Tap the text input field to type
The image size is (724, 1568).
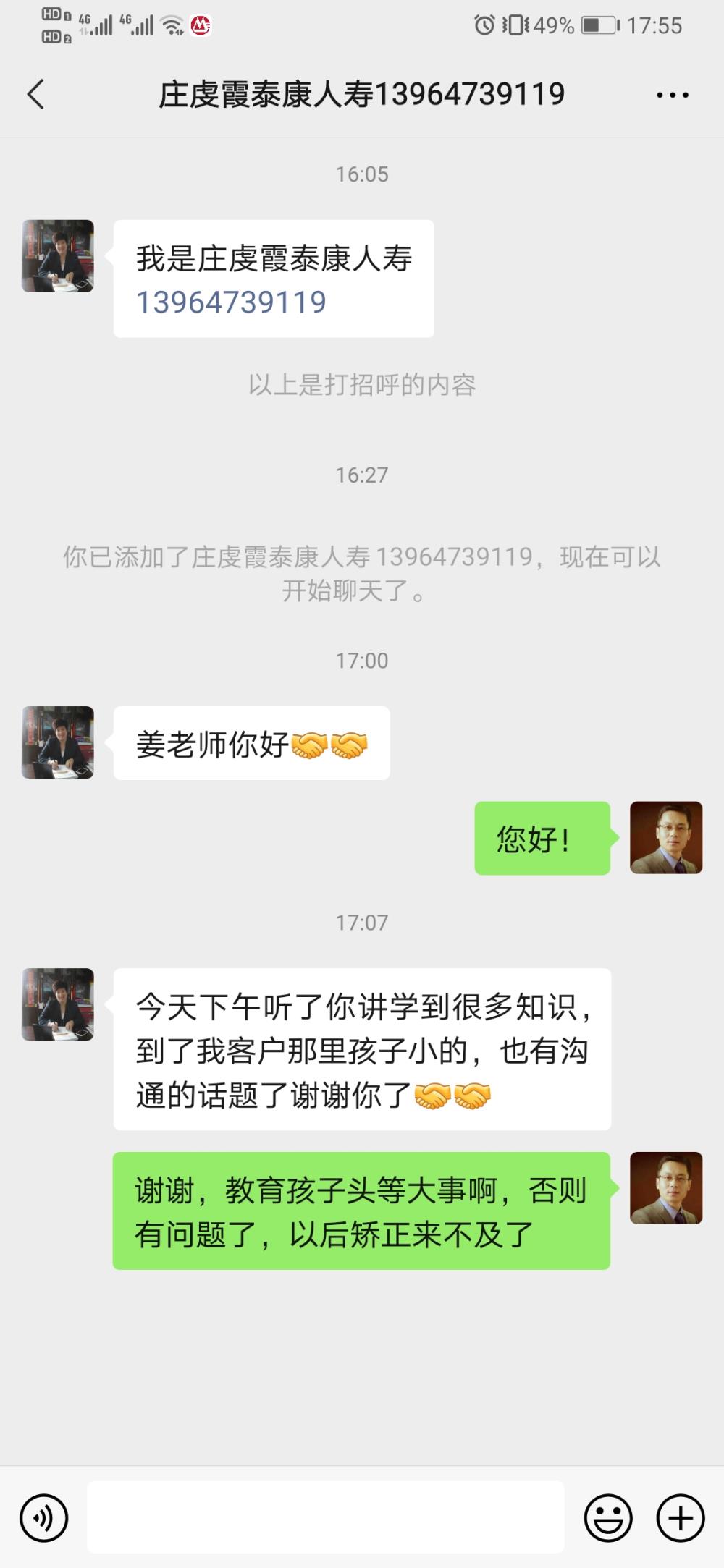[326, 1518]
